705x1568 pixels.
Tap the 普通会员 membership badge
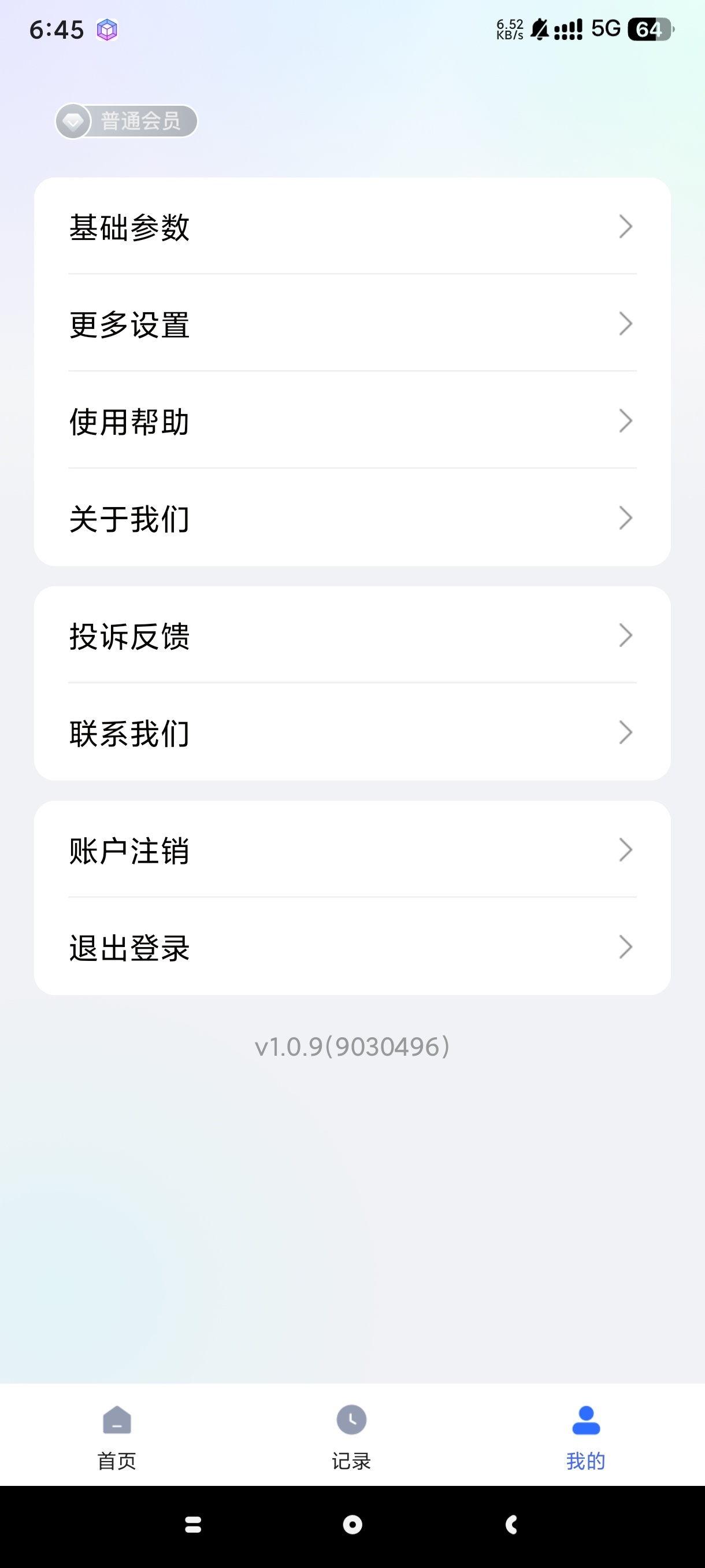point(127,120)
